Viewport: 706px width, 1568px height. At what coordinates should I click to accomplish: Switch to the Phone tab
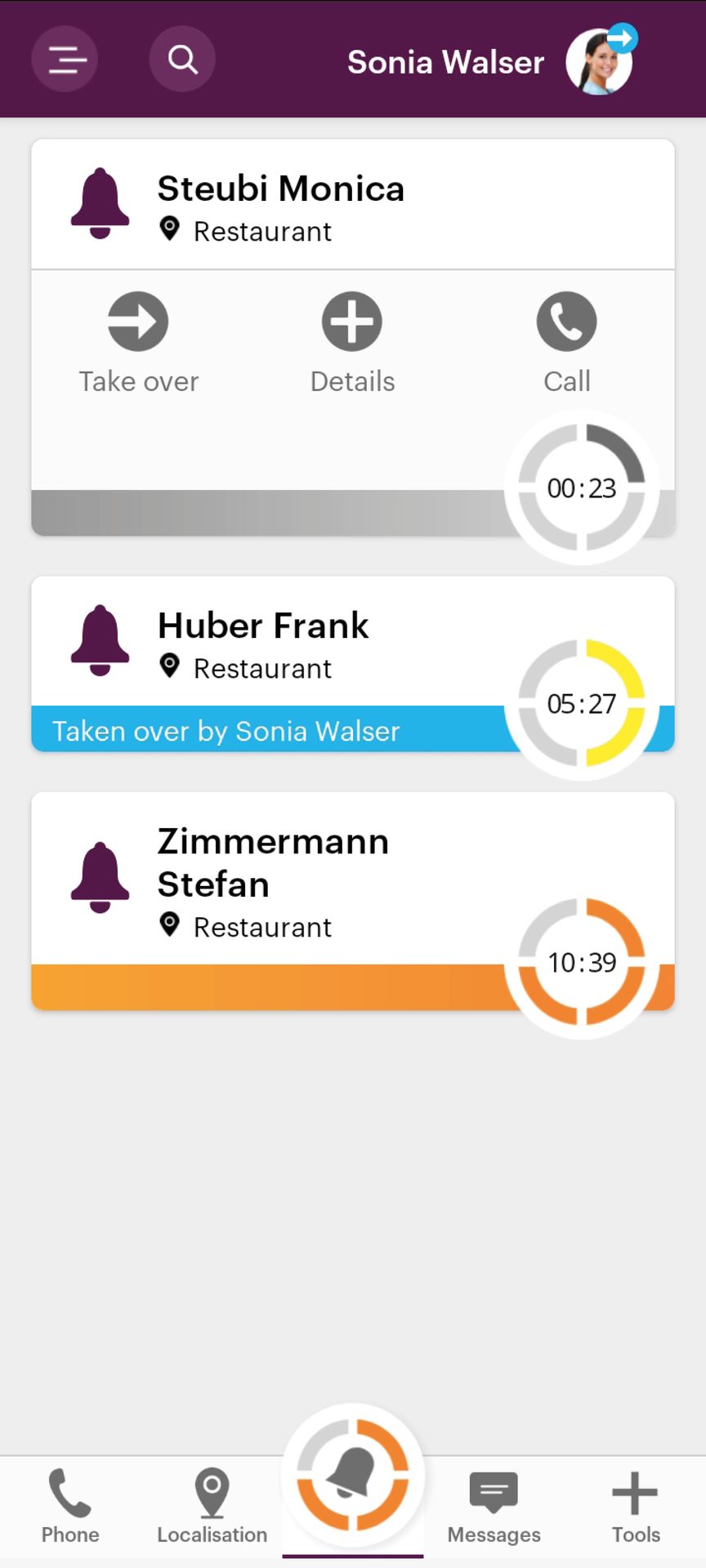[70, 1506]
